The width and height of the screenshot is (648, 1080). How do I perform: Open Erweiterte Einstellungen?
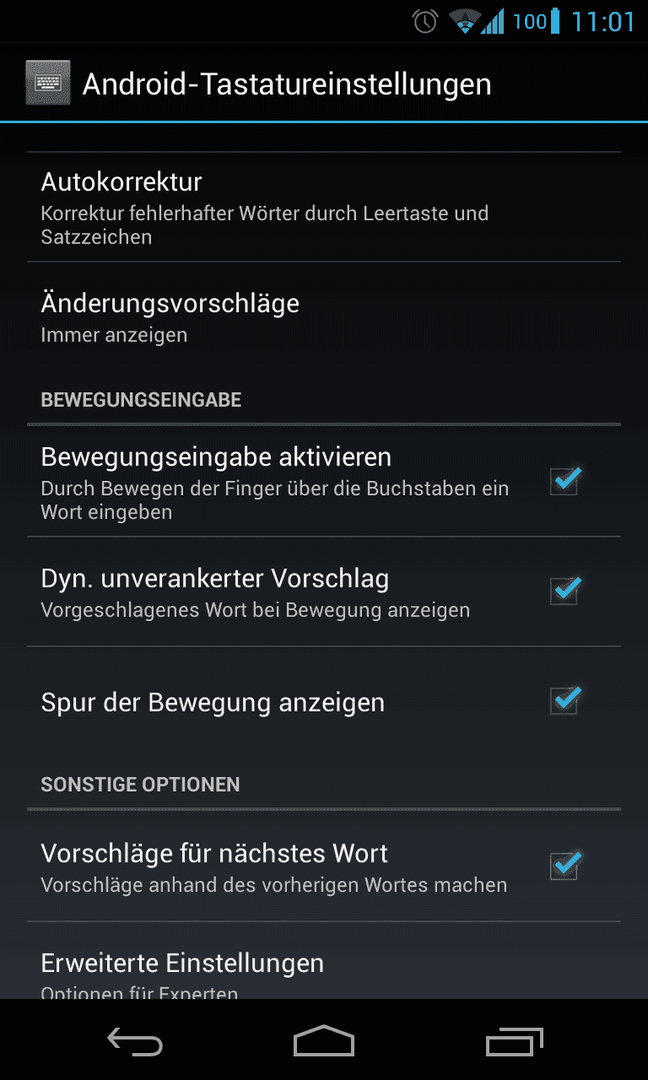point(324,961)
